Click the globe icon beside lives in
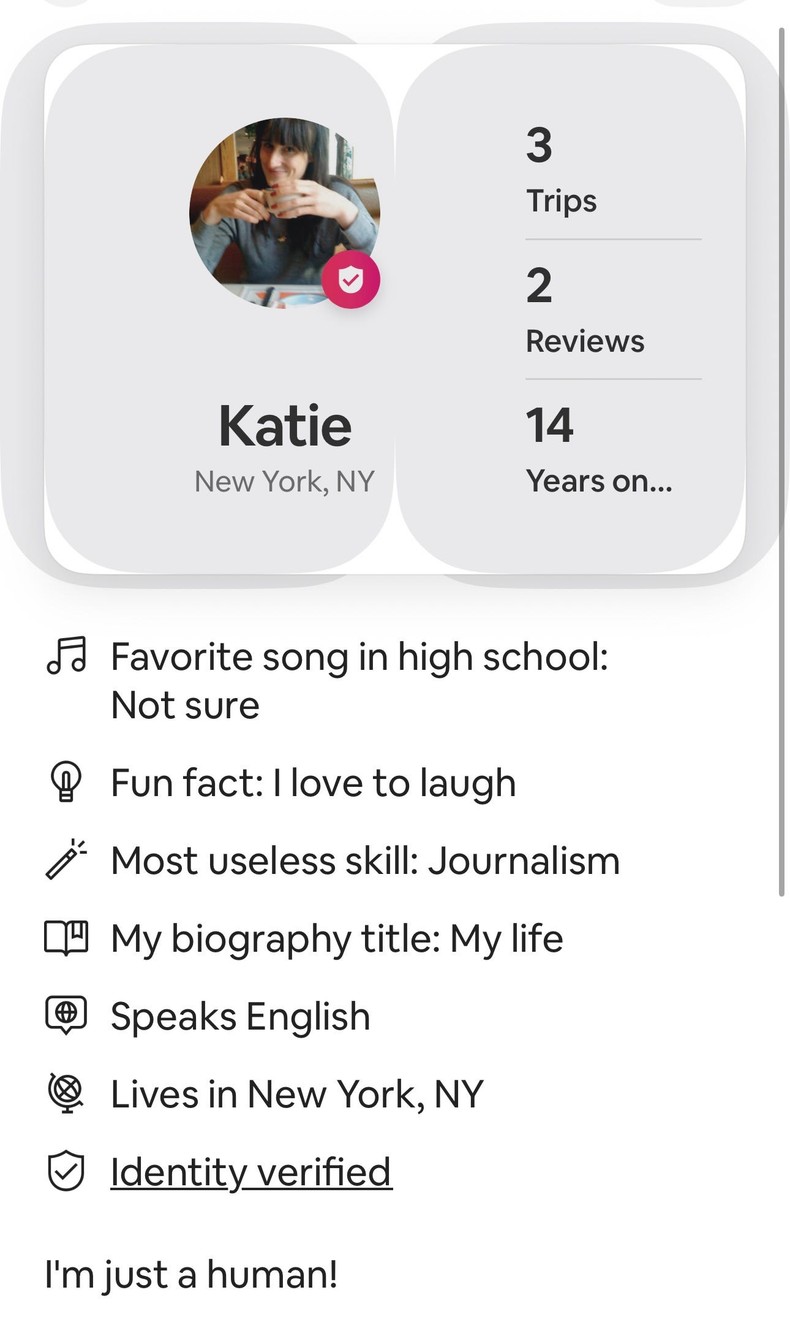Image resolution: width=790 pixels, height=1325 pixels. 66,1093
